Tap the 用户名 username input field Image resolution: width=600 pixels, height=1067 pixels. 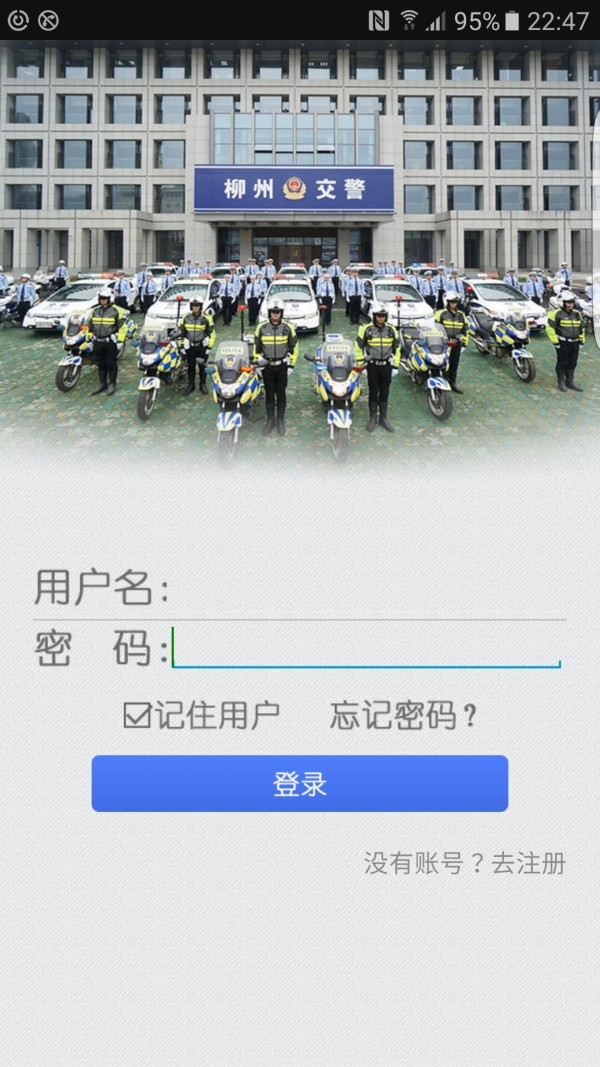[365, 588]
